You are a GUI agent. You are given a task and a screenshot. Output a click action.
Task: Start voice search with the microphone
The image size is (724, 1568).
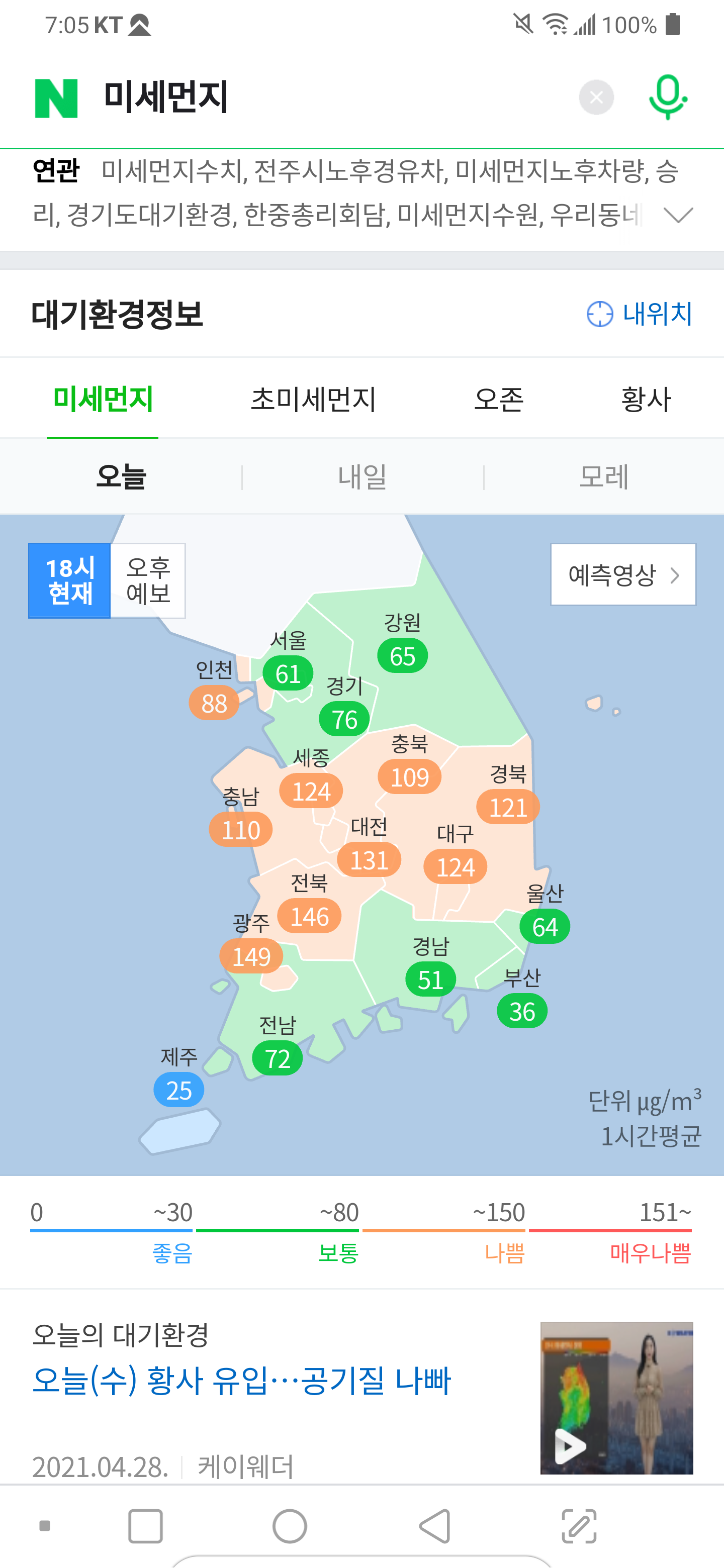667,97
